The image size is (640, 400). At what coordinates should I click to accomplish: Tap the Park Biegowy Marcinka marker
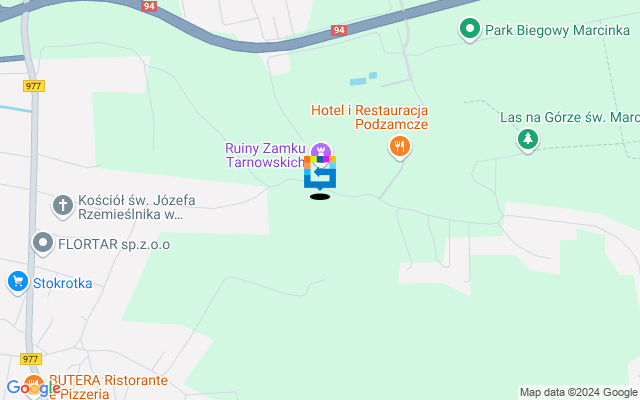point(469,31)
